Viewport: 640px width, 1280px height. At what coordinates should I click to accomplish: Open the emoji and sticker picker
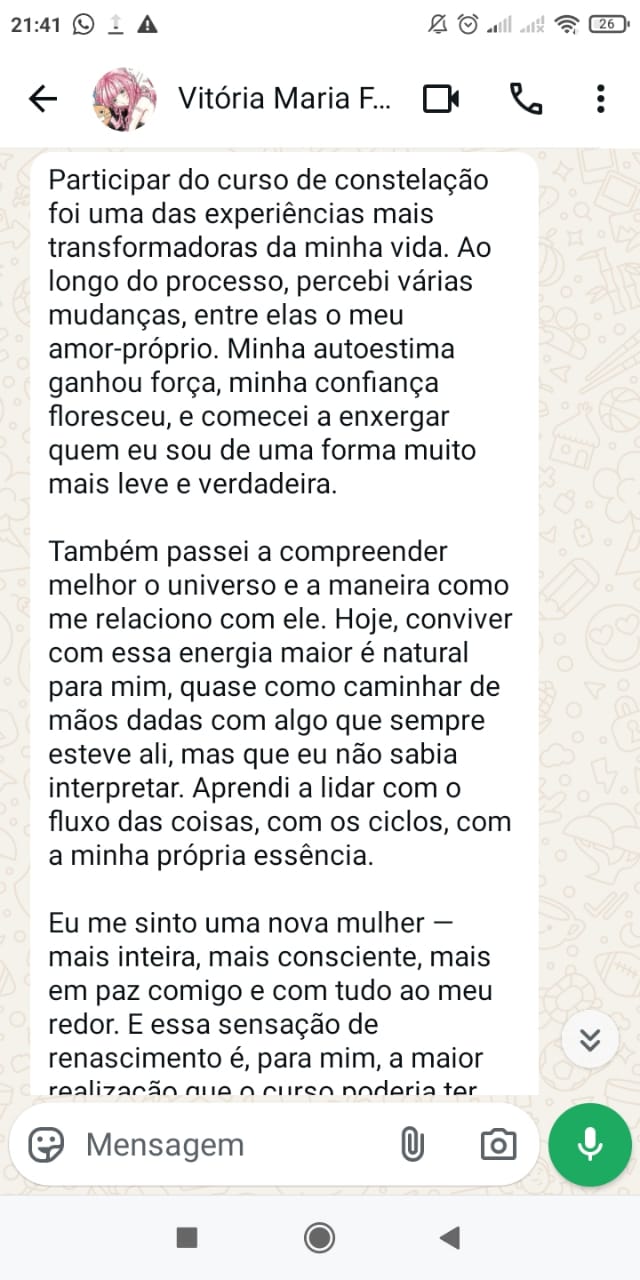[46, 1144]
